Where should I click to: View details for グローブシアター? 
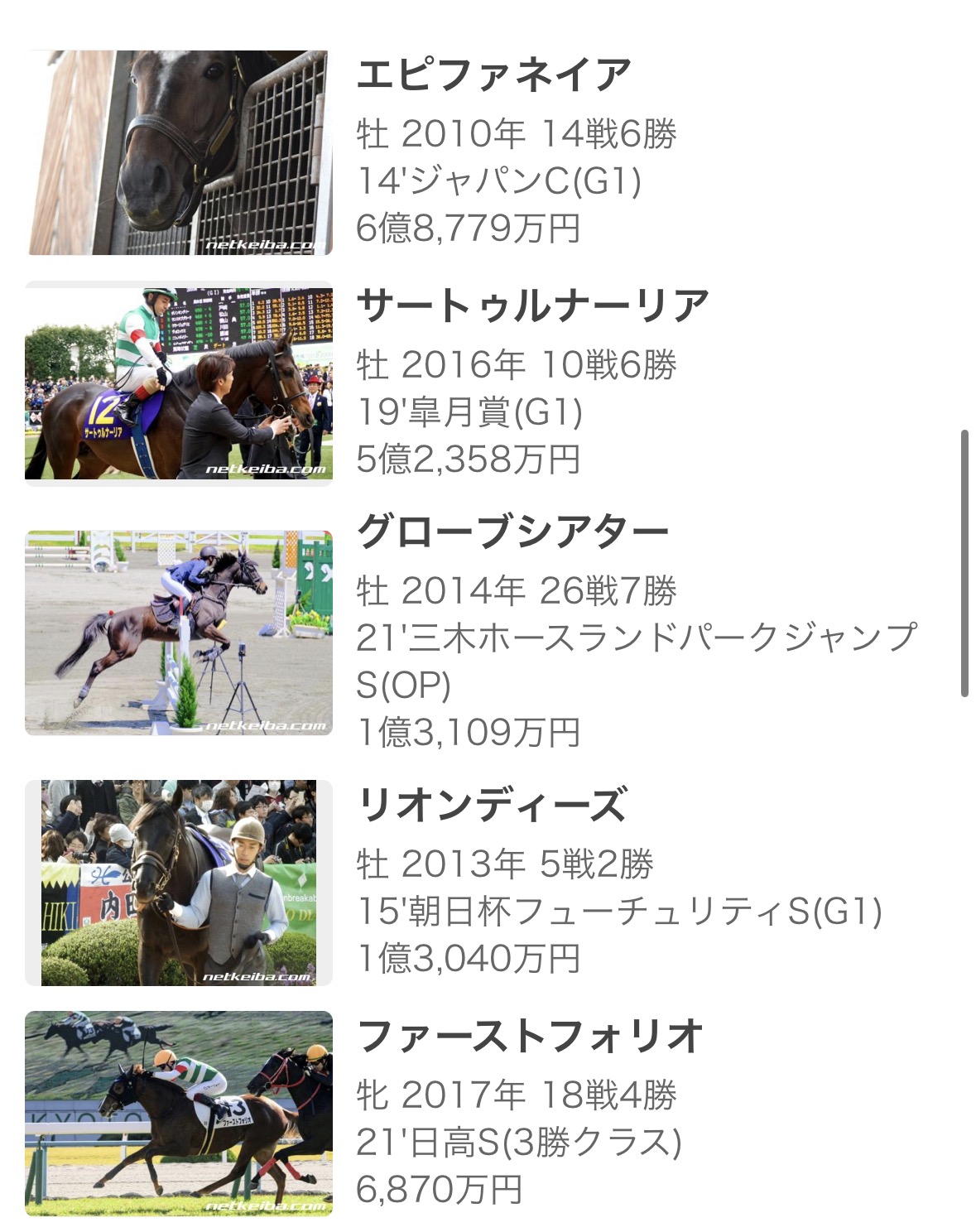[x=512, y=532]
